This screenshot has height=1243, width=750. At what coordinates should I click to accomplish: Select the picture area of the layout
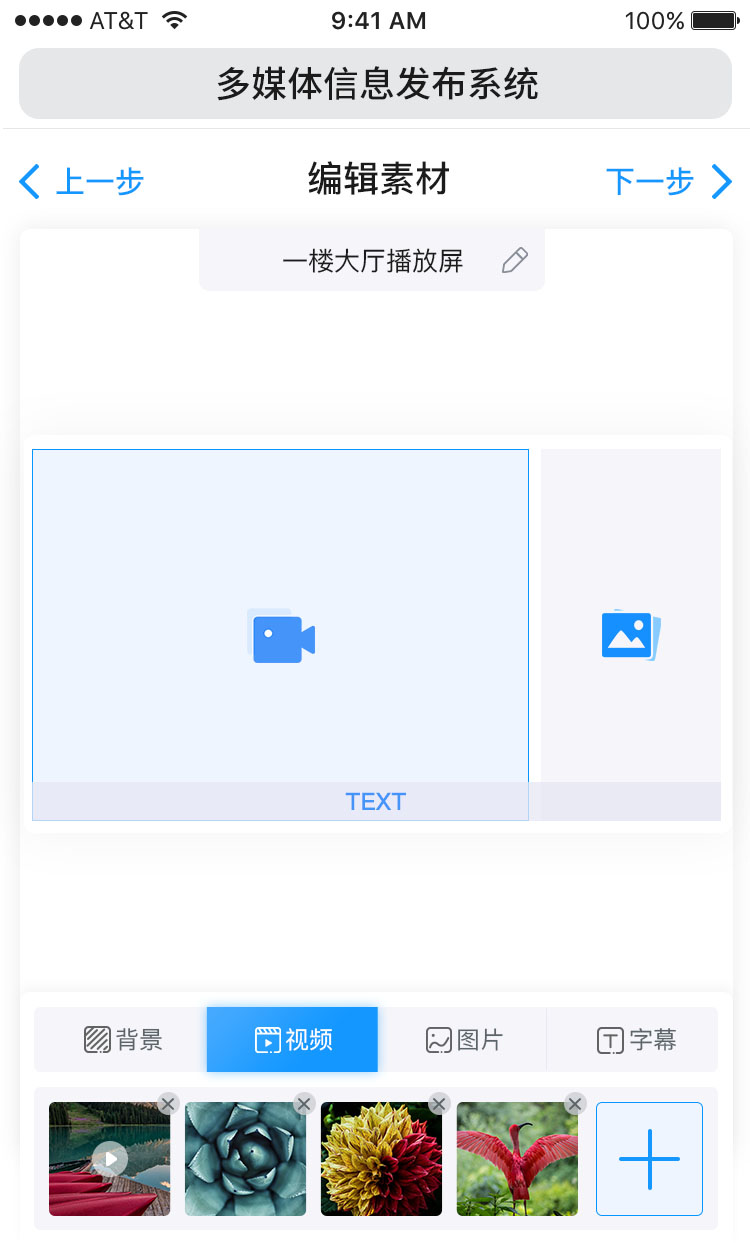coord(631,615)
